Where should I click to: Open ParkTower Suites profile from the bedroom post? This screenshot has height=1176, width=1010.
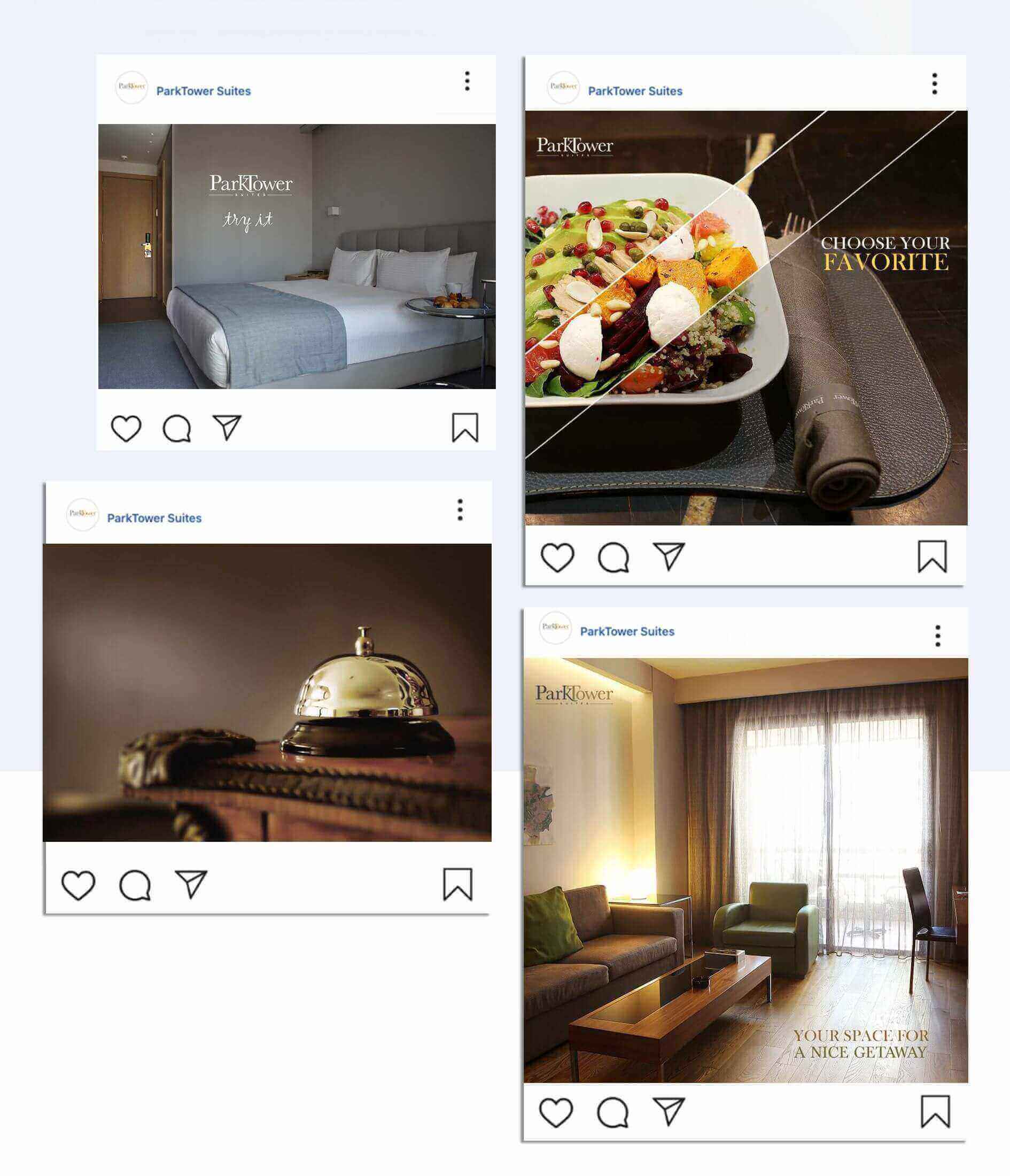pyautogui.click(x=204, y=91)
